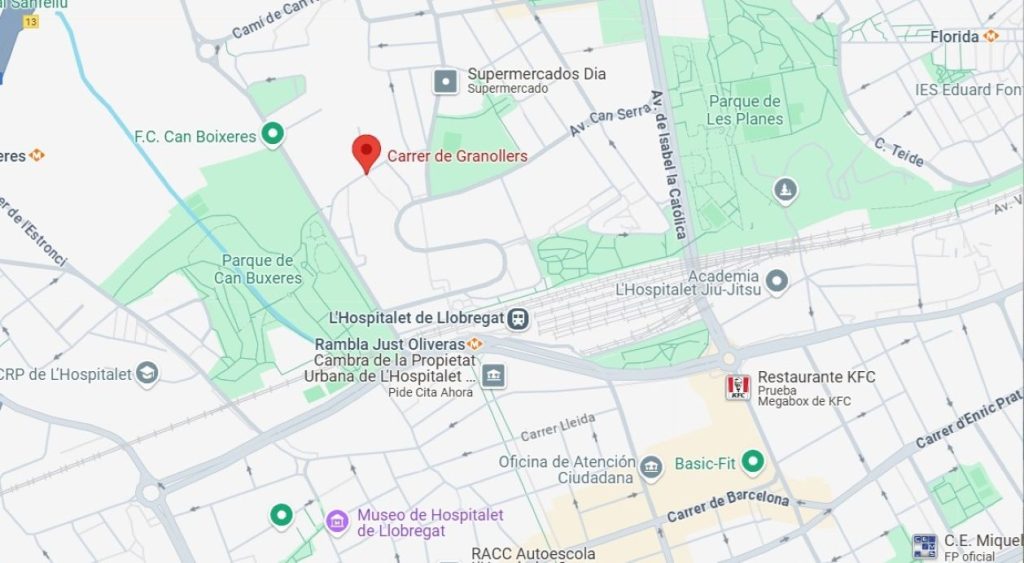Open the CRP de L'Hospitalet marker
This screenshot has width=1024, height=563.
pos(148,374)
